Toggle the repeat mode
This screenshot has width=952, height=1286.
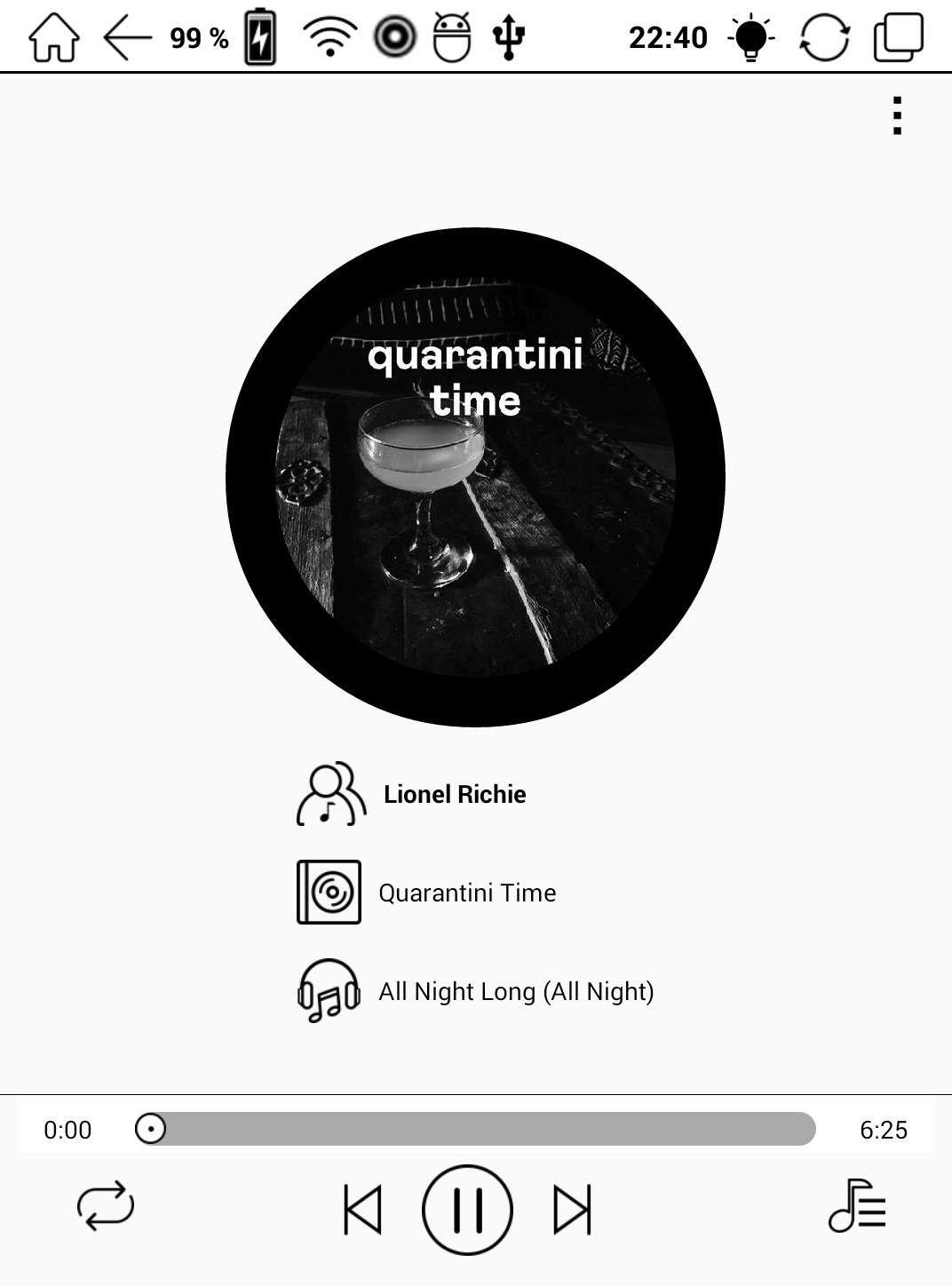point(106,1206)
